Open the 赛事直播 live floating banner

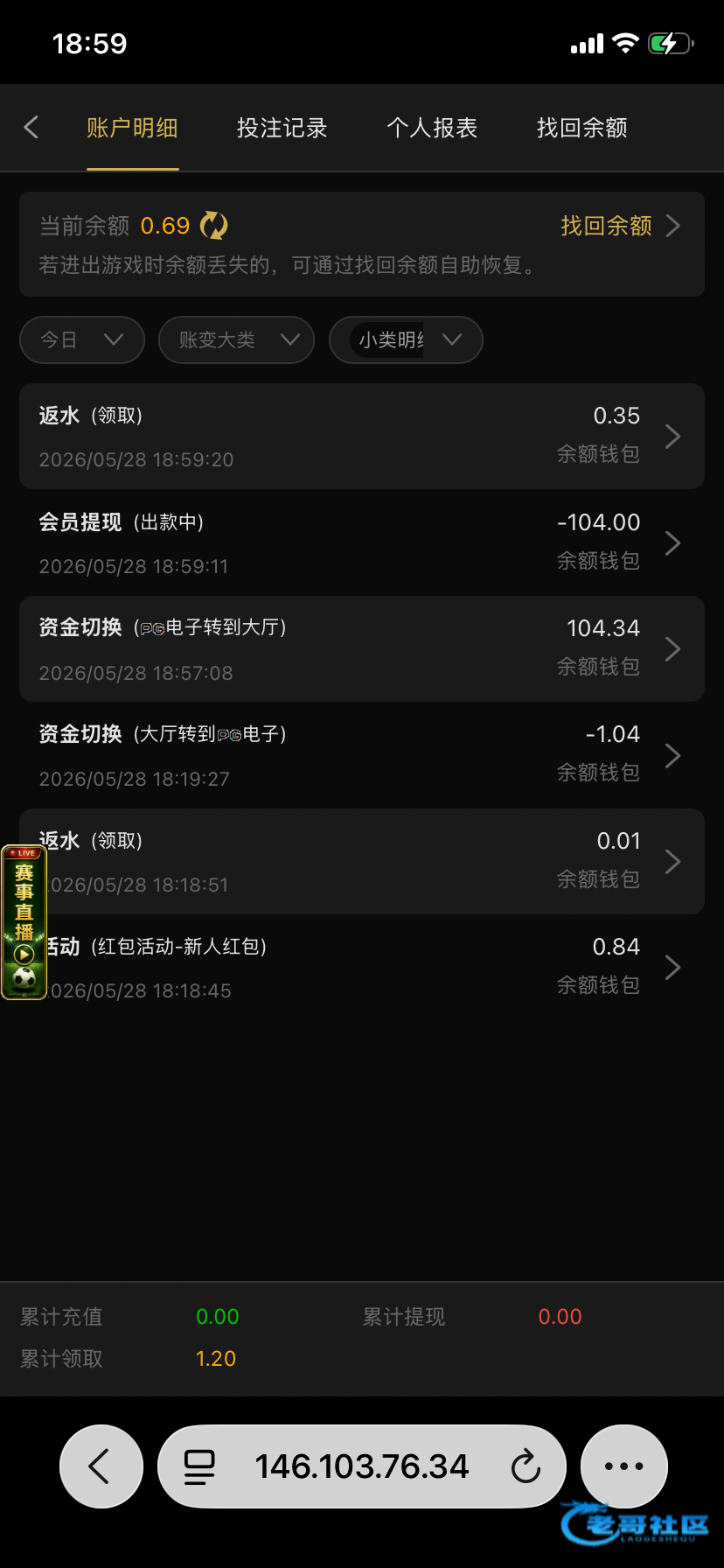[24, 922]
